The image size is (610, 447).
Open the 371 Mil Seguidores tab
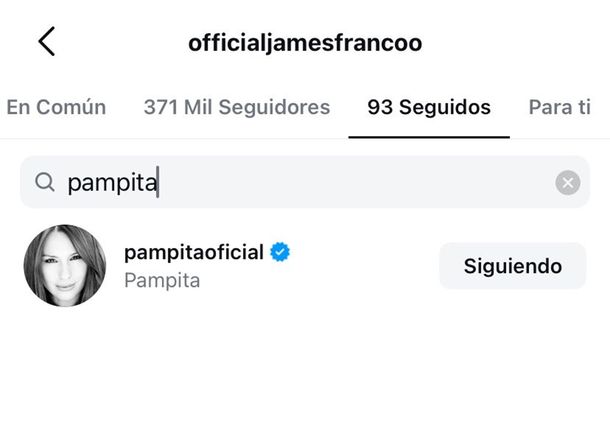click(x=236, y=107)
